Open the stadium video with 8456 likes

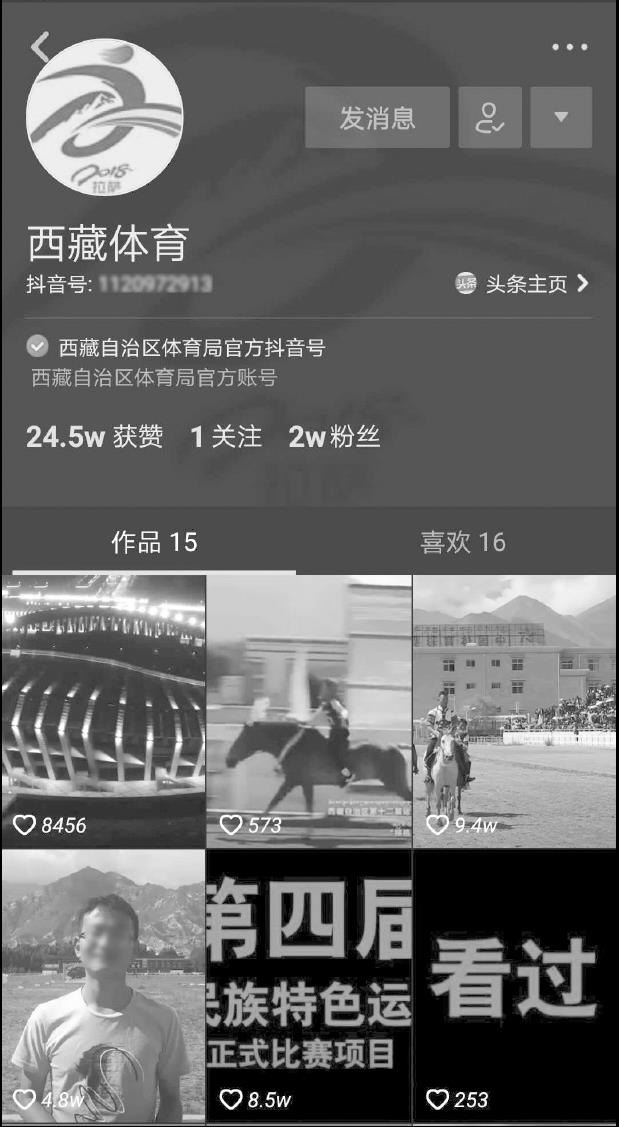104,710
